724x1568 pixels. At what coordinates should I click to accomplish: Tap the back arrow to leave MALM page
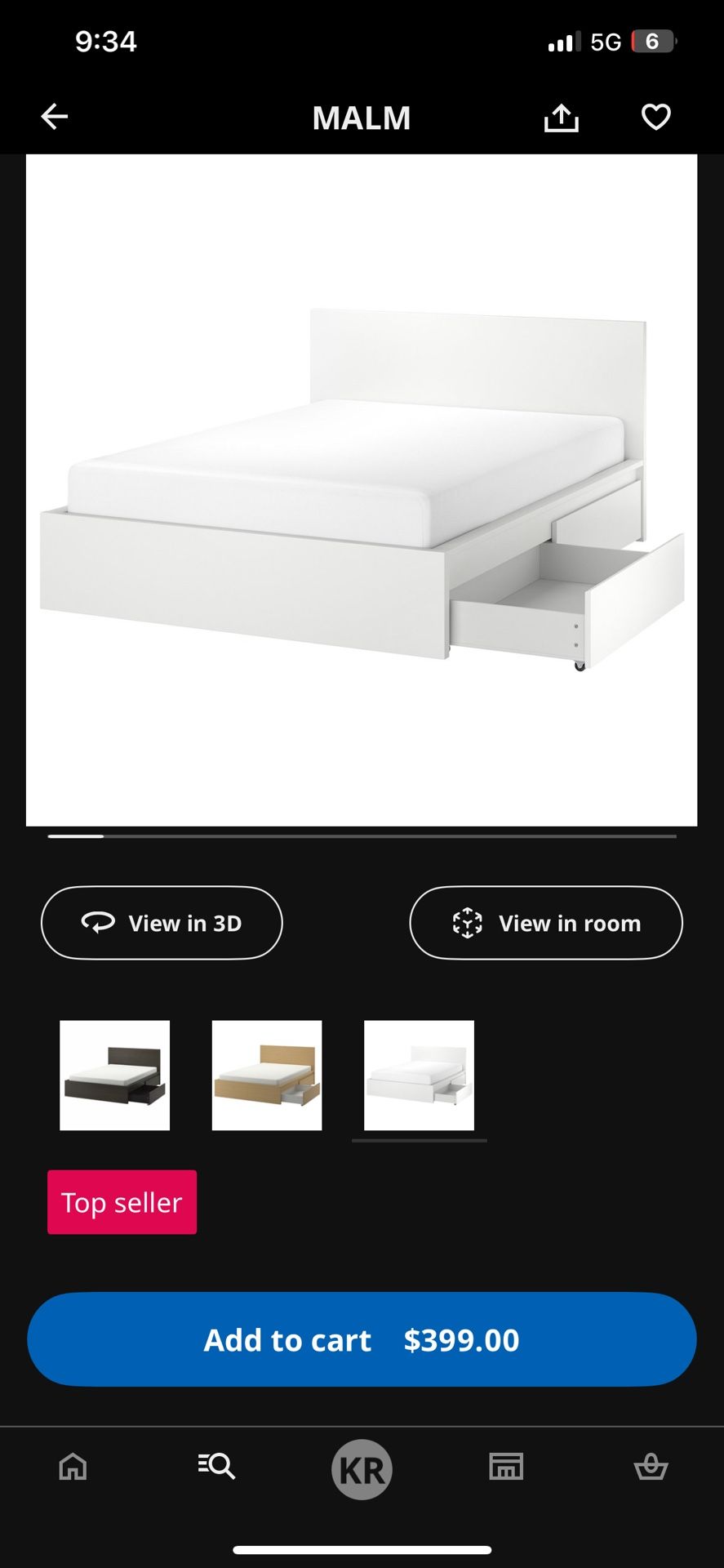click(x=54, y=117)
